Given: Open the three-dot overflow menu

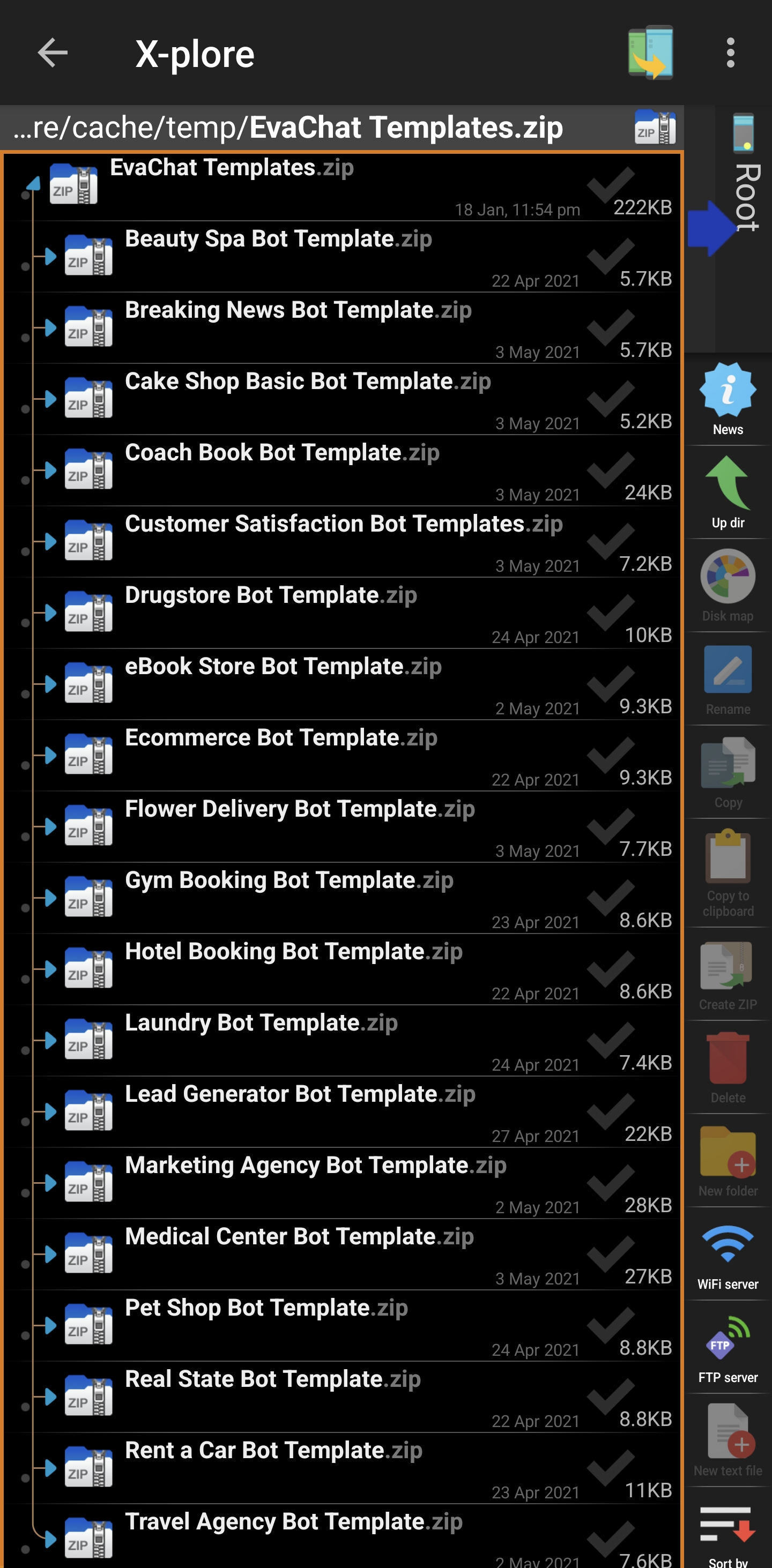Looking at the screenshot, I should tap(730, 54).
